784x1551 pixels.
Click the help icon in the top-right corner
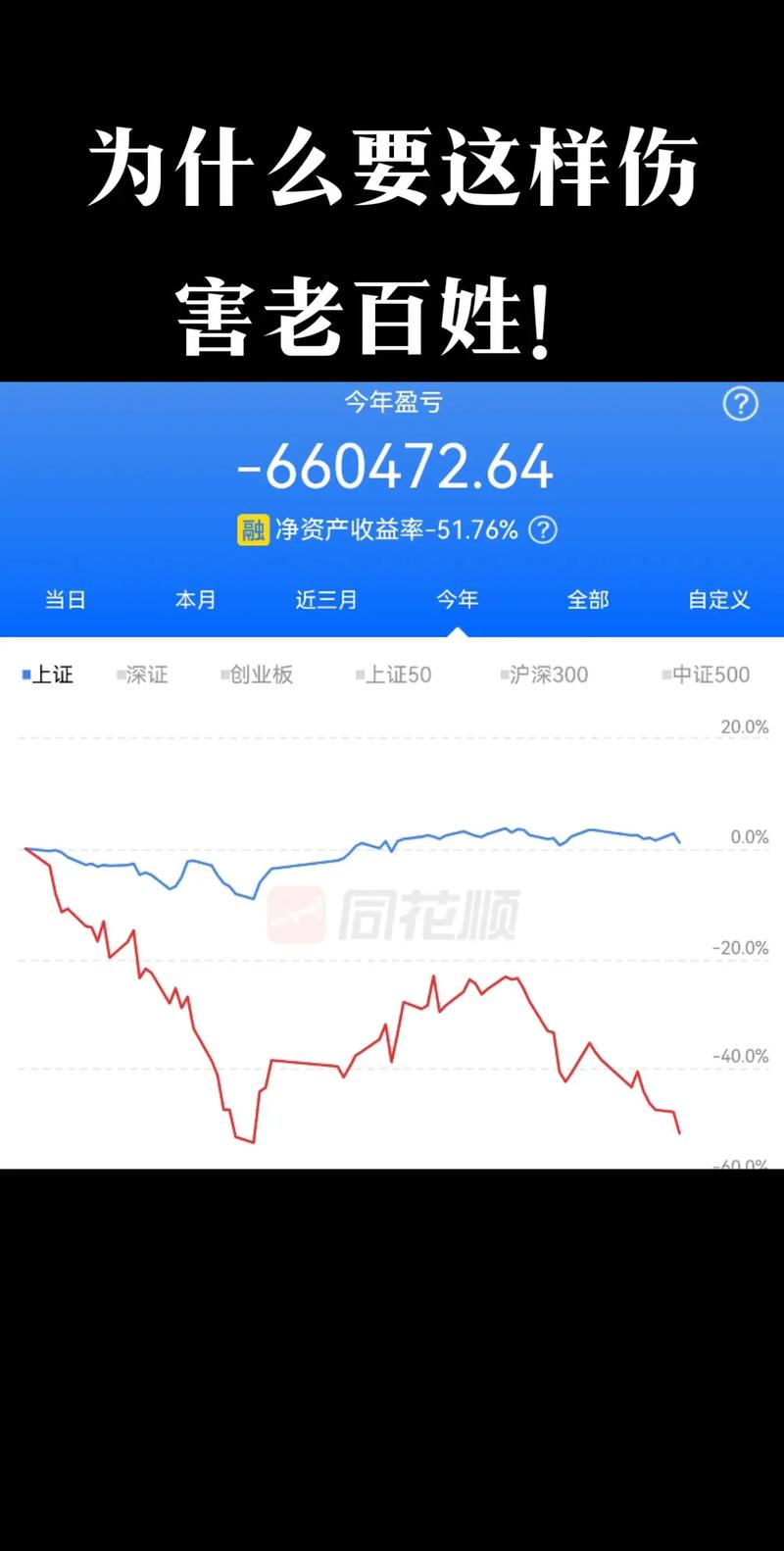[740, 403]
